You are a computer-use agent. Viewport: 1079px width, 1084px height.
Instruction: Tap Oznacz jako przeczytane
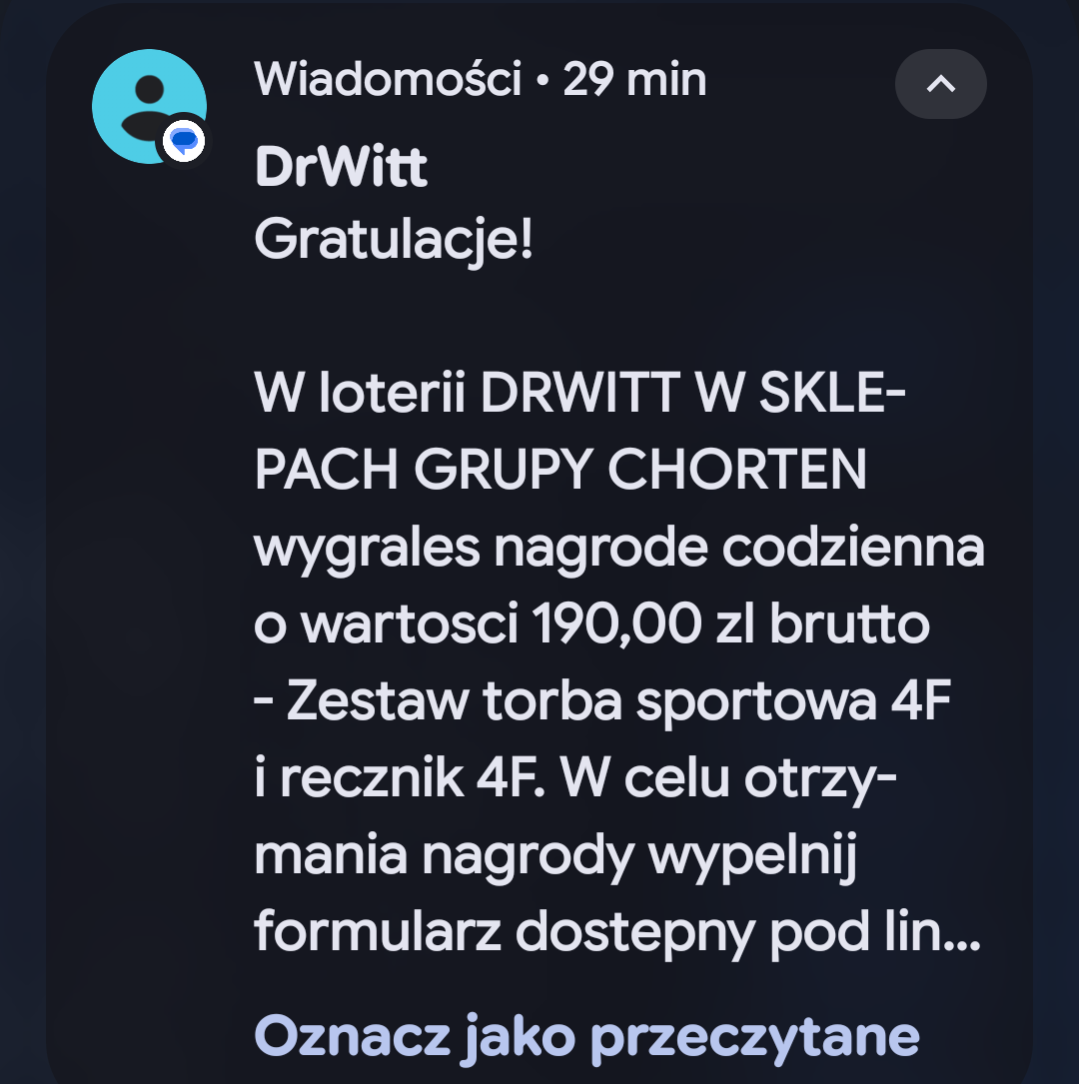click(x=586, y=1036)
